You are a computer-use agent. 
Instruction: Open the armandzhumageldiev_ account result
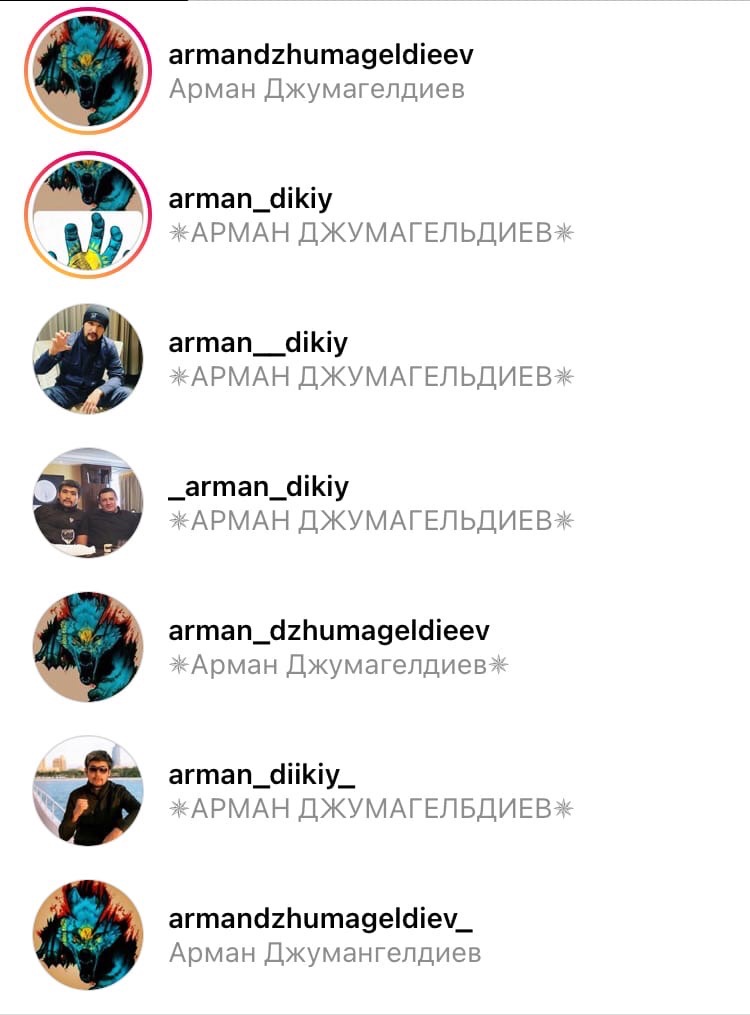point(320,919)
